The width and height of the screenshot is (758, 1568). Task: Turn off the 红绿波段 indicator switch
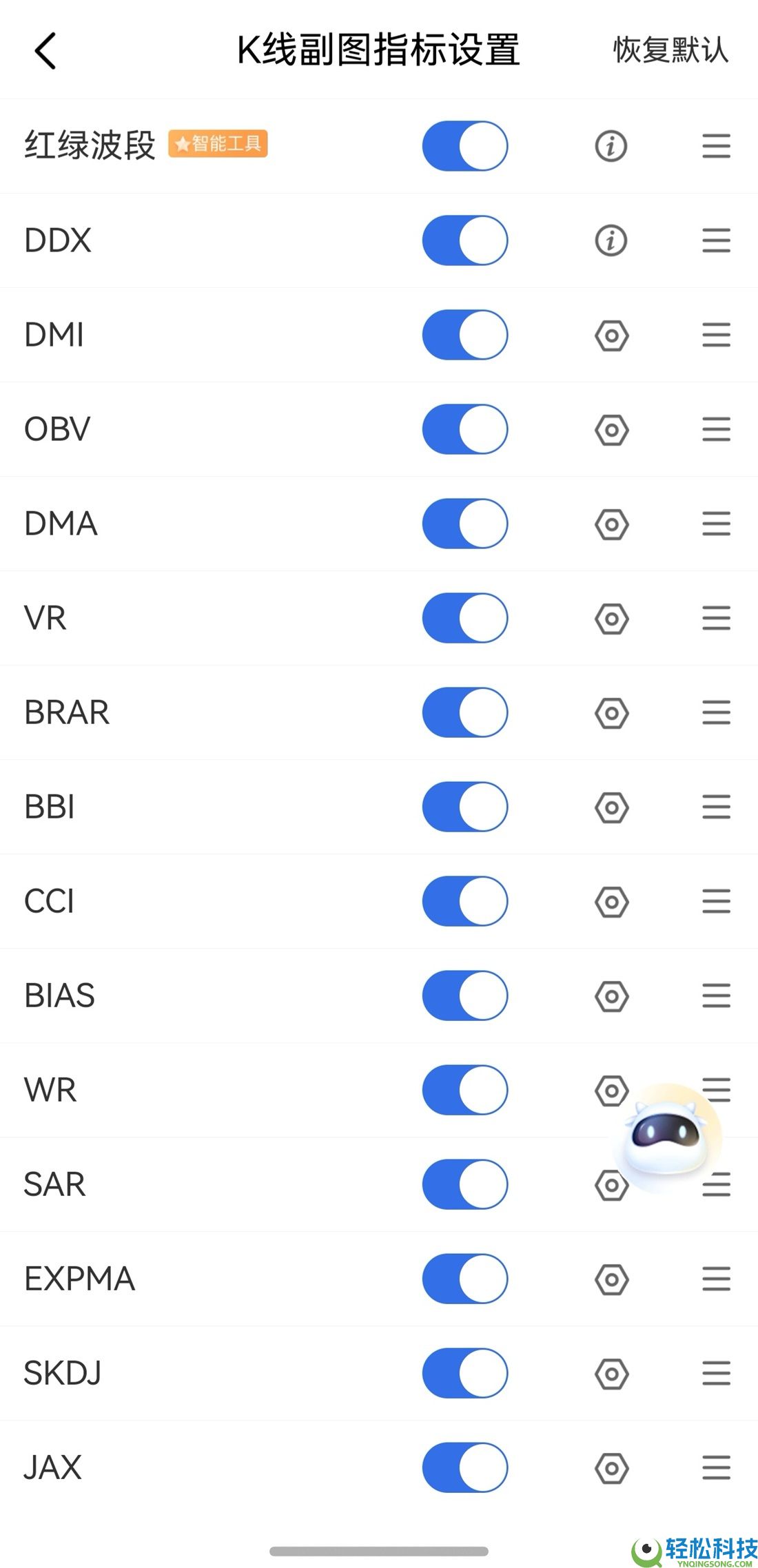465,146
